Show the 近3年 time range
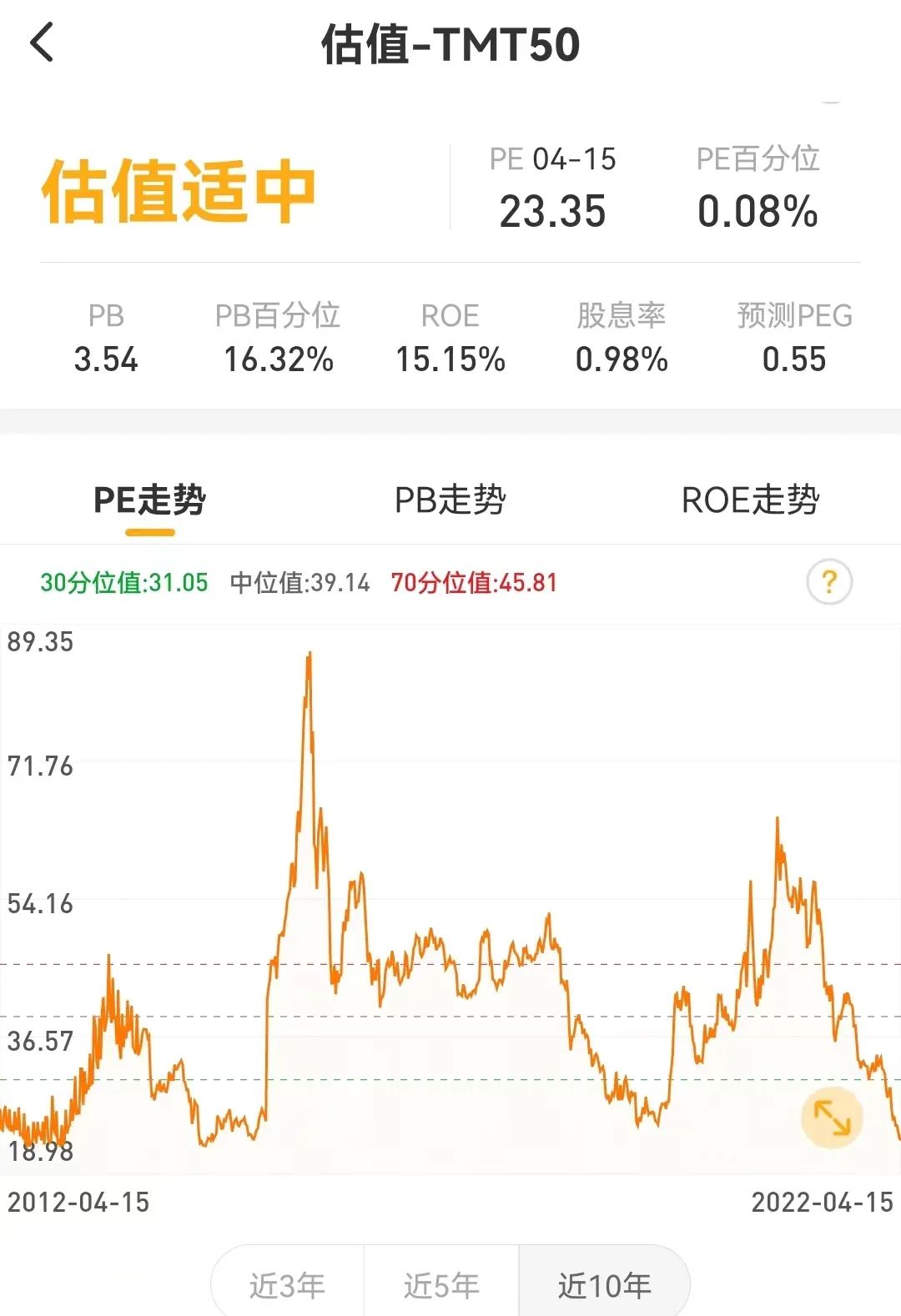This screenshot has height=1316, width=901. pos(288,1284)
